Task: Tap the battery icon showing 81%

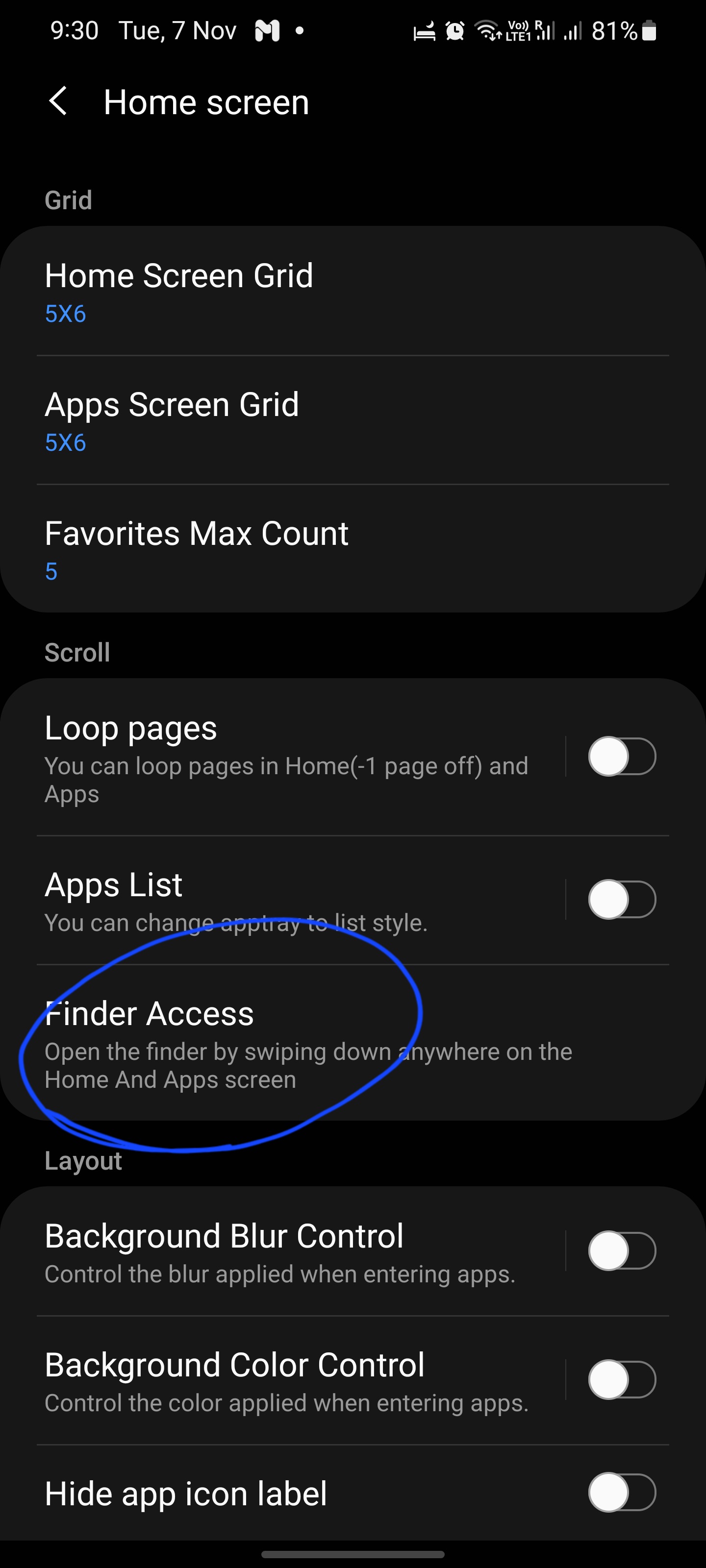Action: [648, 30]
